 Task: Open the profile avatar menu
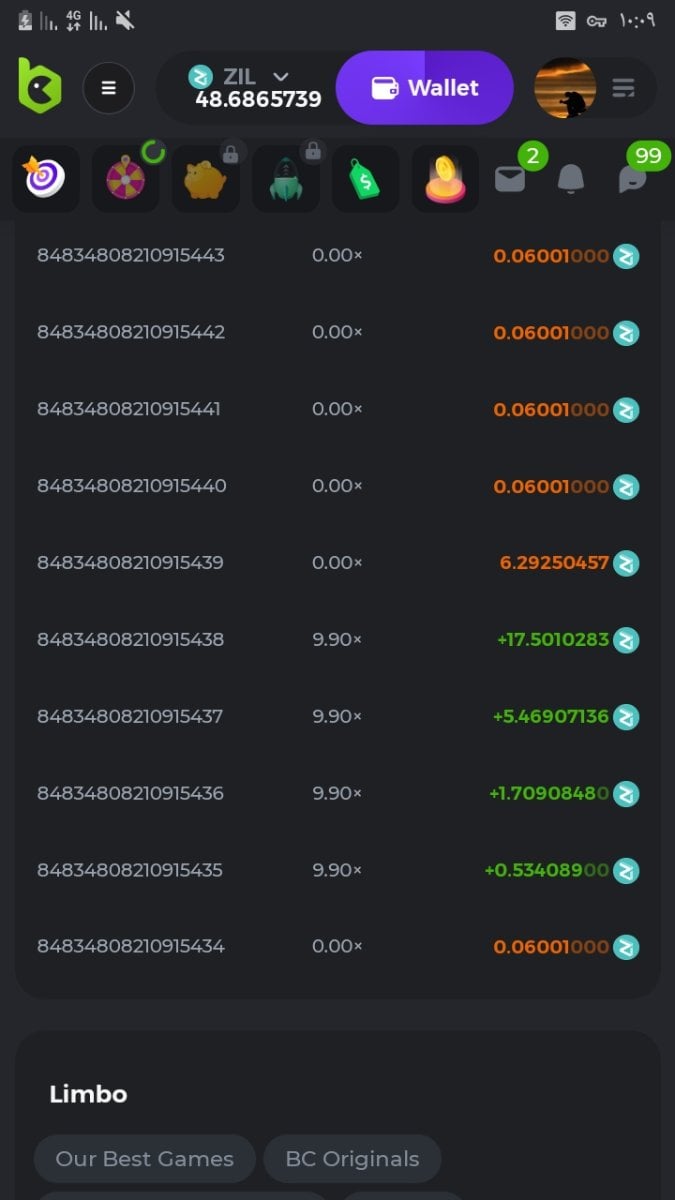[x=565, y=88]
